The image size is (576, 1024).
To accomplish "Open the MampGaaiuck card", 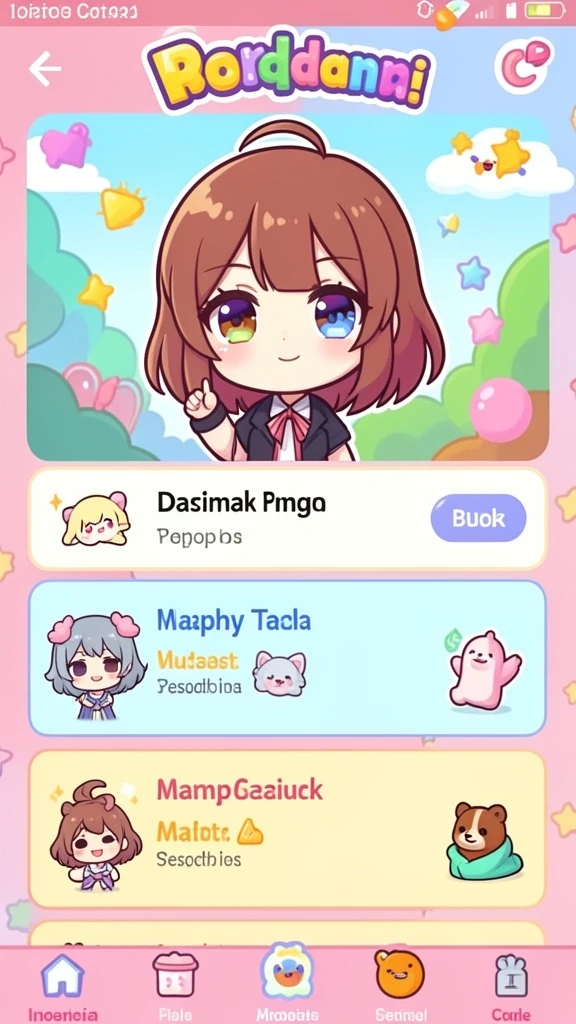I will pos(287,828).
